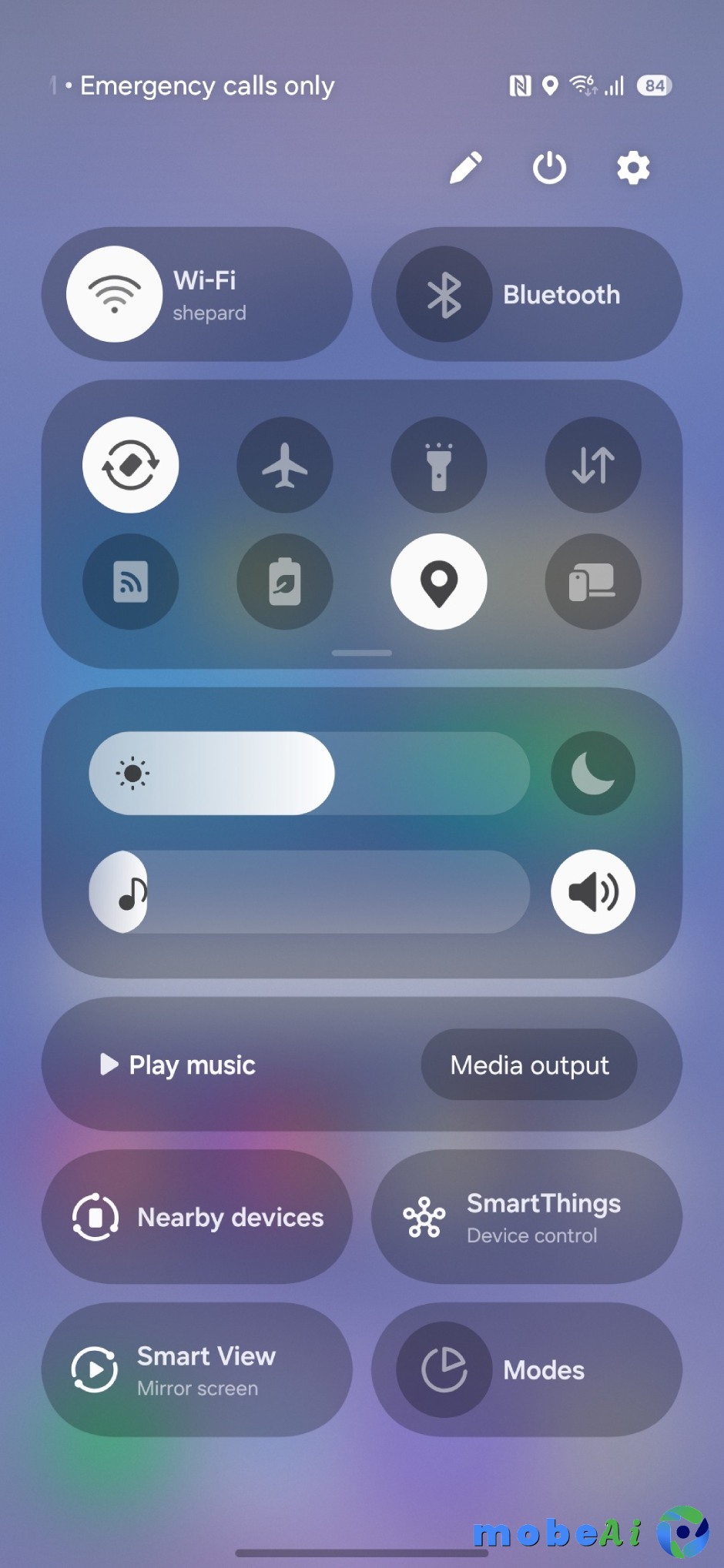Mute sound using the speaker icon

click(593, 891)
